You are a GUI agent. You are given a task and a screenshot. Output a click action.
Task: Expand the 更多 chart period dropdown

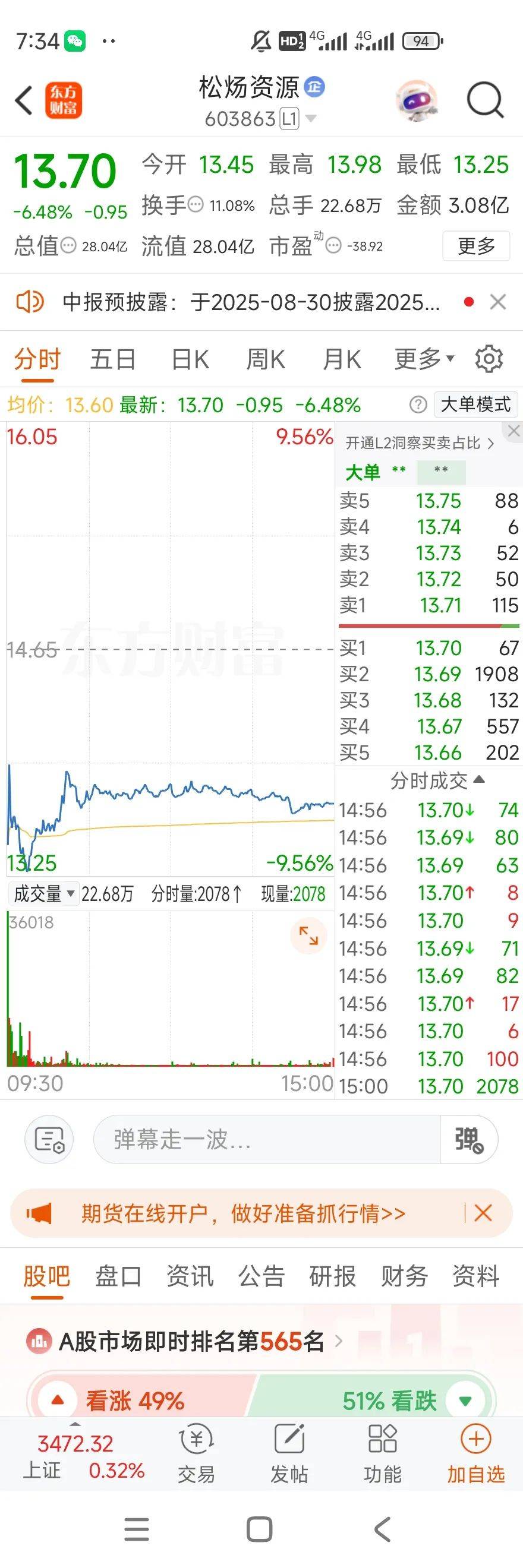(x=424, y=359)
